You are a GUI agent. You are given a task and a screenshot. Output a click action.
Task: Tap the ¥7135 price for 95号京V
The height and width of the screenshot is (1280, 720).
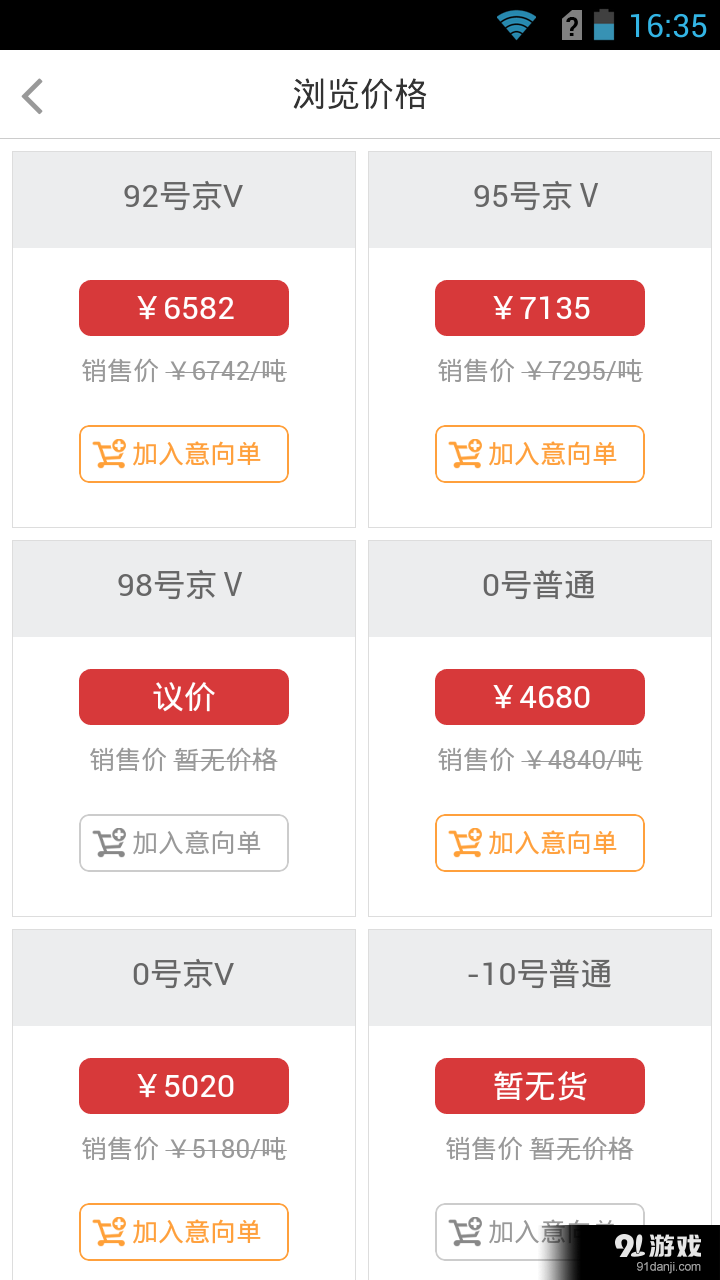pos(539,308)
